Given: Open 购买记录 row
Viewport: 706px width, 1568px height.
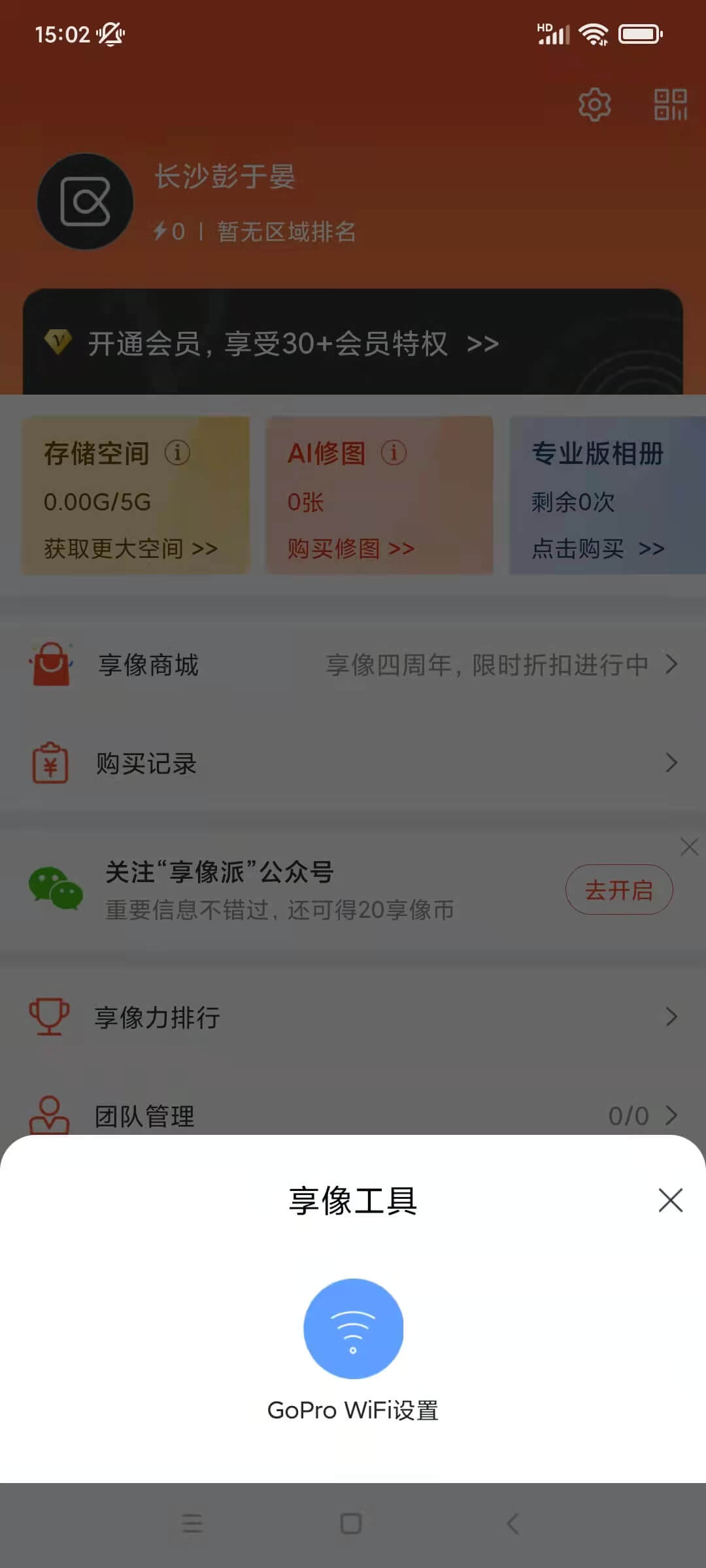Looking at the screenshot, I should (x=353, y=762).
